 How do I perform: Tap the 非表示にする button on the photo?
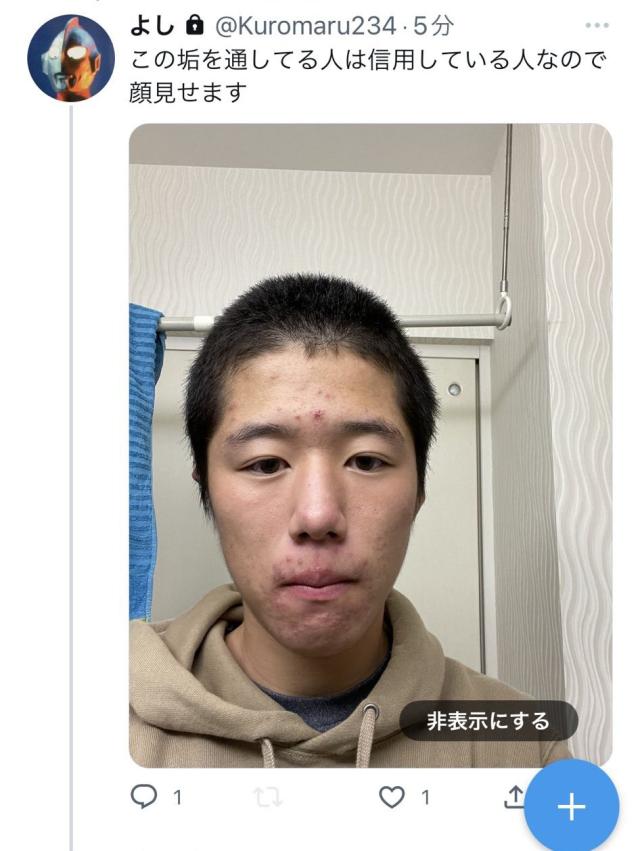489,721
